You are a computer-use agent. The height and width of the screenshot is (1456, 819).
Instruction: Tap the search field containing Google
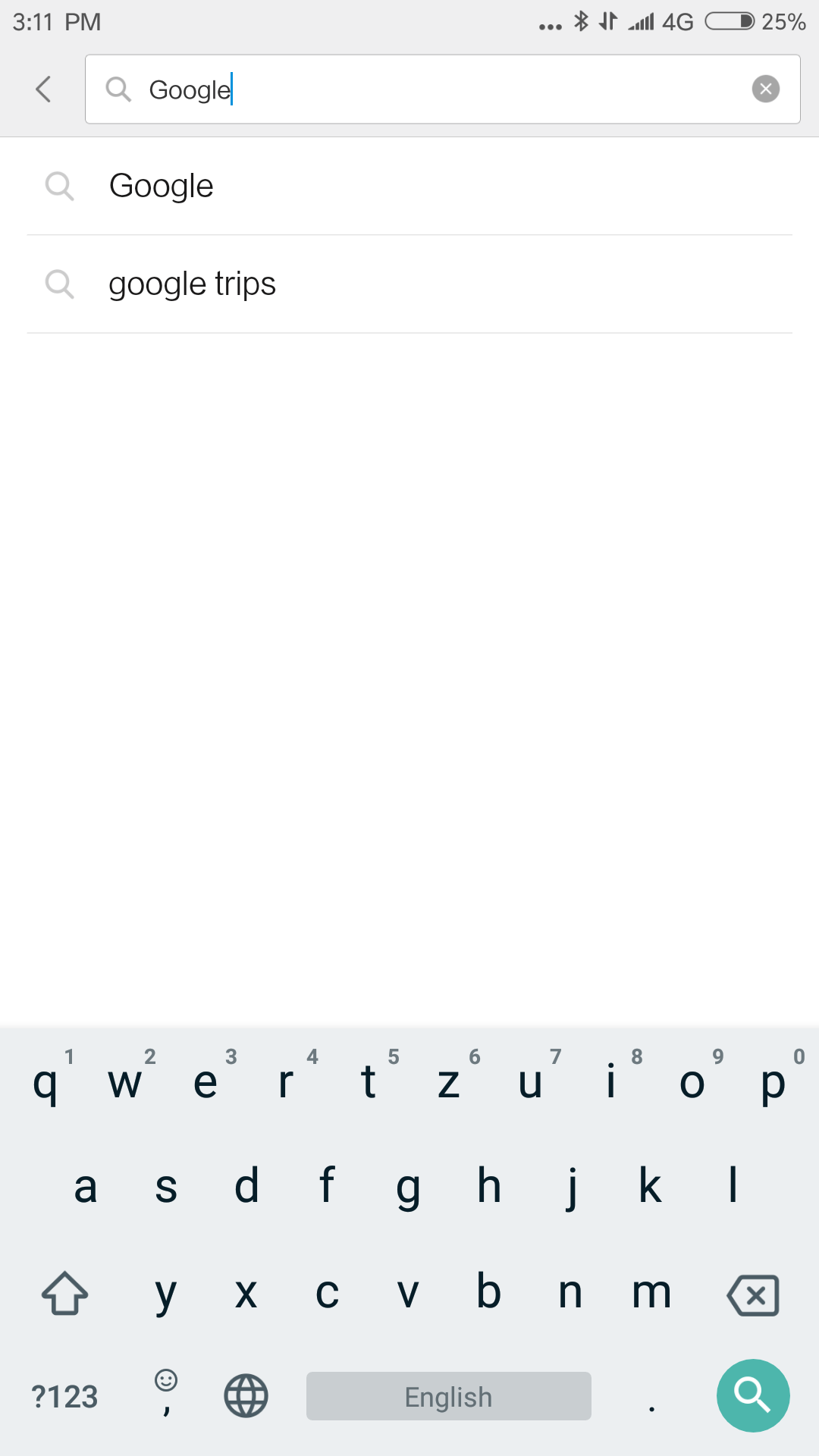pyautogui.click(x=440, y=89)
